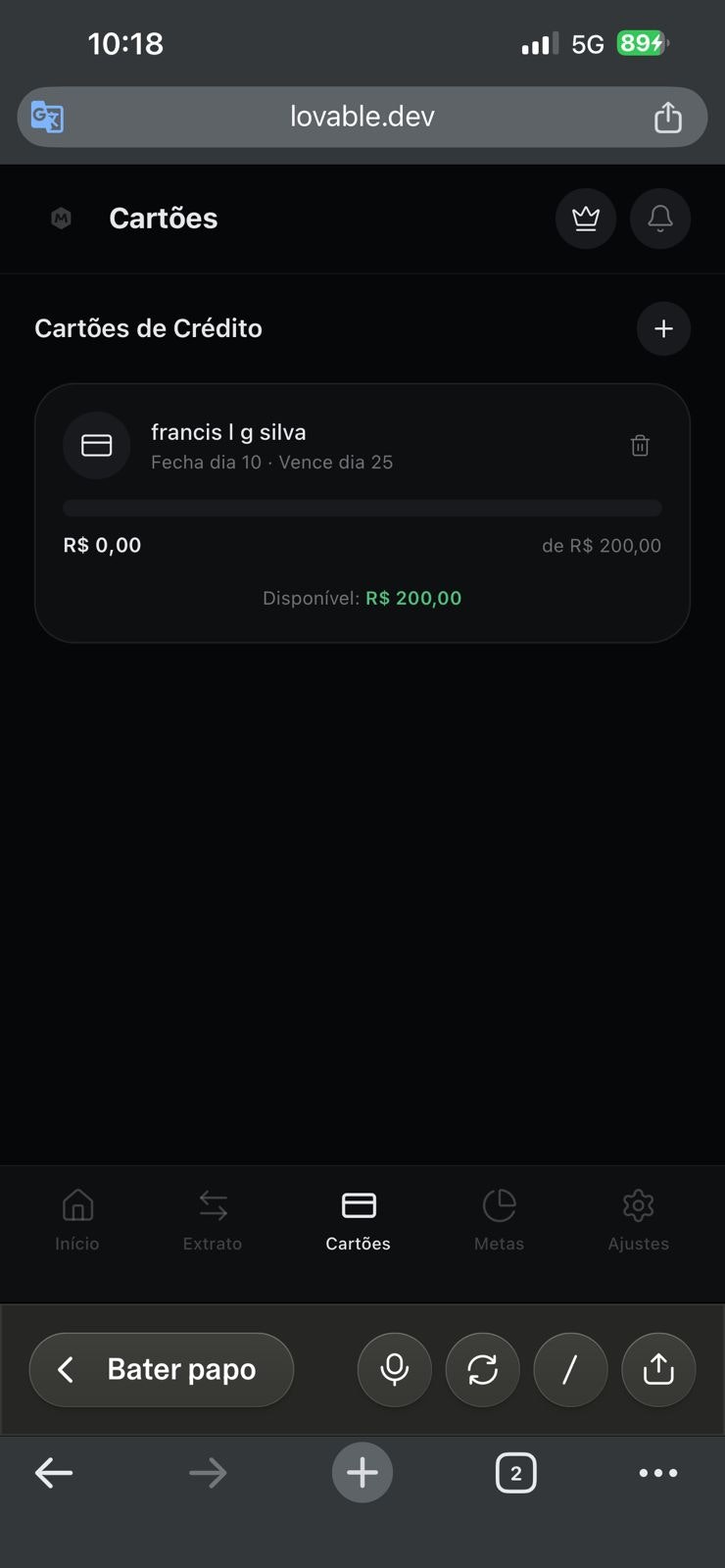
Task: Delete the francis l g silva card
Action: (640, 446)
